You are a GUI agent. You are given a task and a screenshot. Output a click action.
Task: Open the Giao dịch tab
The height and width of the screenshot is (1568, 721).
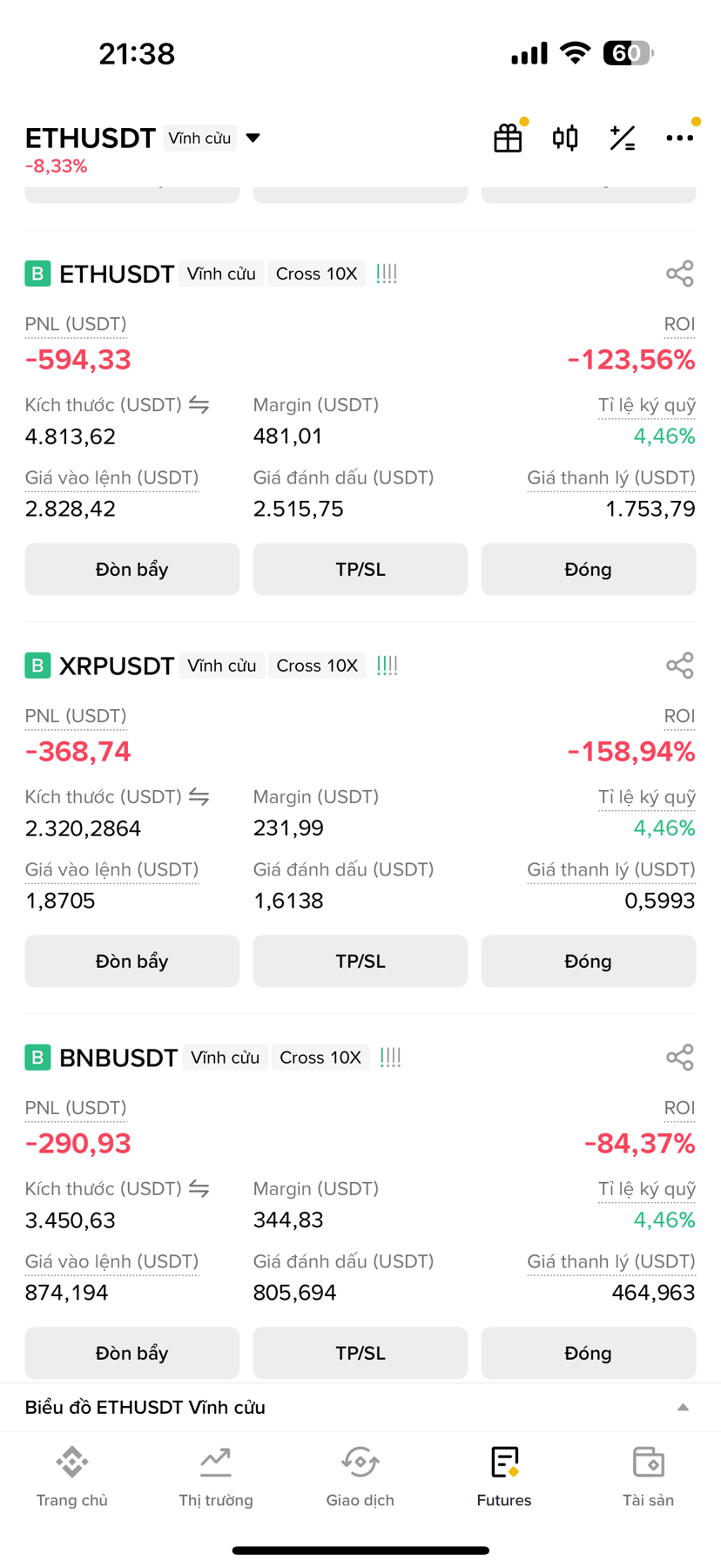(x=360, y=1477)
